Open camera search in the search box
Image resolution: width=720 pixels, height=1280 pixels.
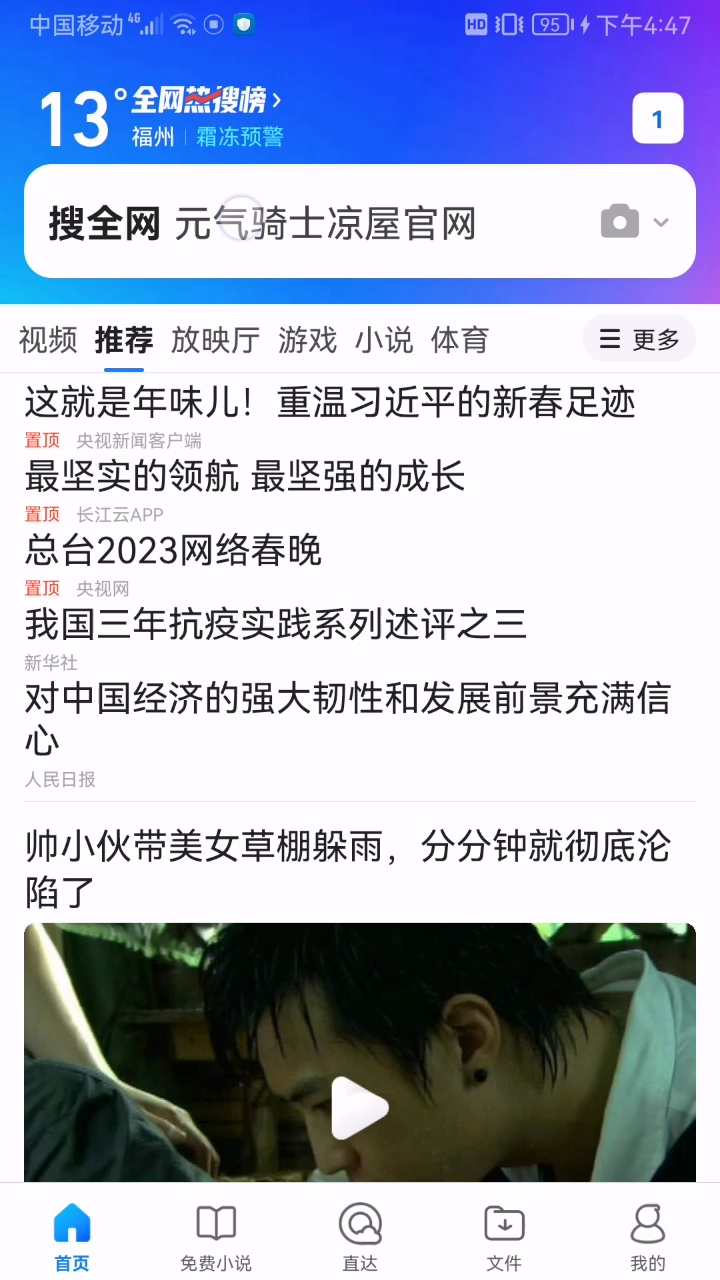(619, 222)
